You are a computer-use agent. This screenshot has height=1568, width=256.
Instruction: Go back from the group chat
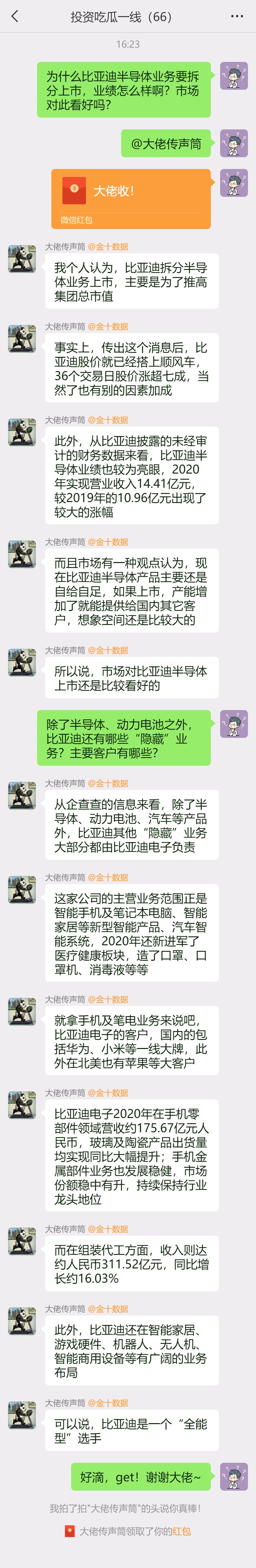pos(15,16)
